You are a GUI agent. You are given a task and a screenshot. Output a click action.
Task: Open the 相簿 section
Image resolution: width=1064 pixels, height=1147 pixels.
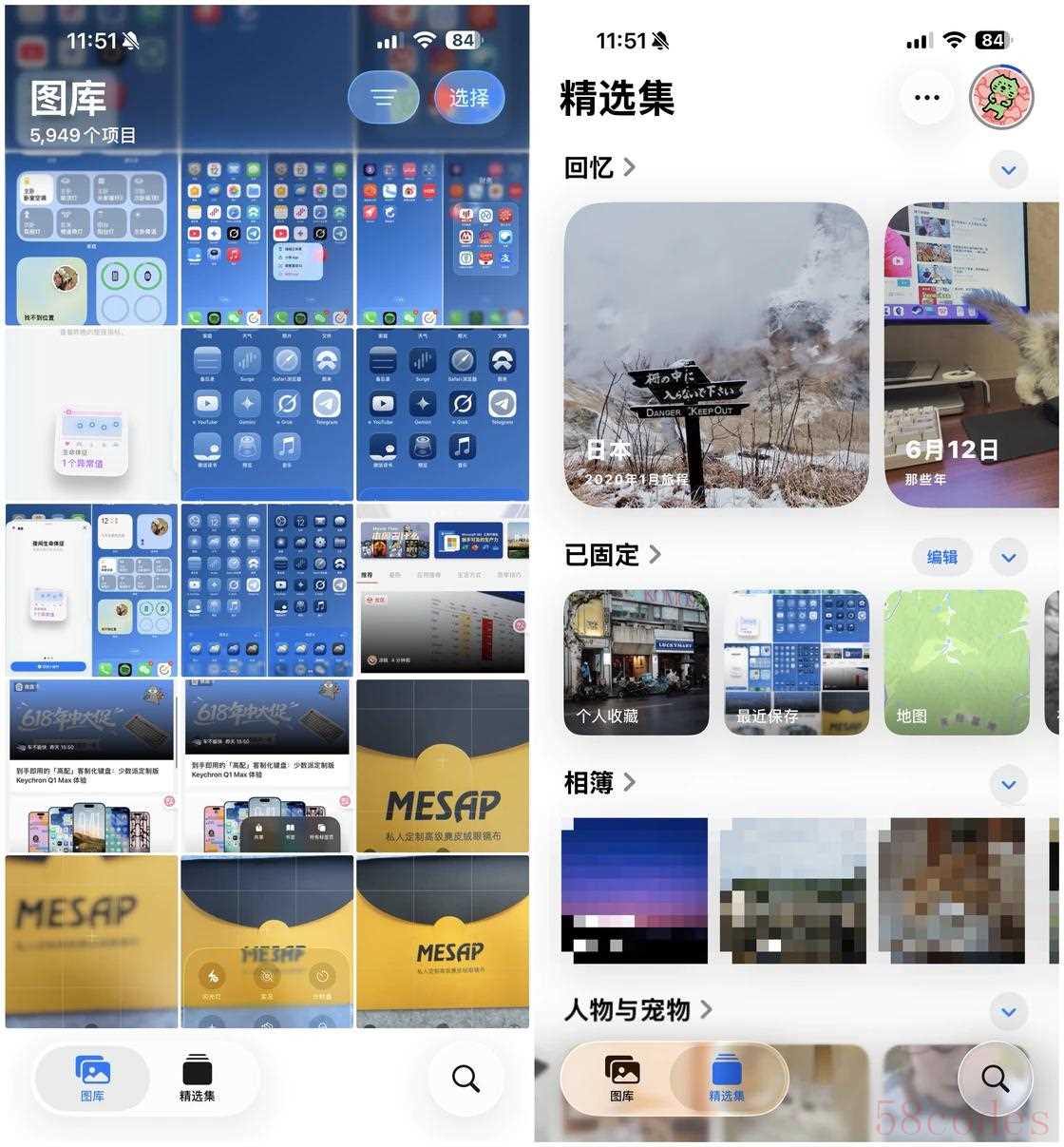coord(598,783)
